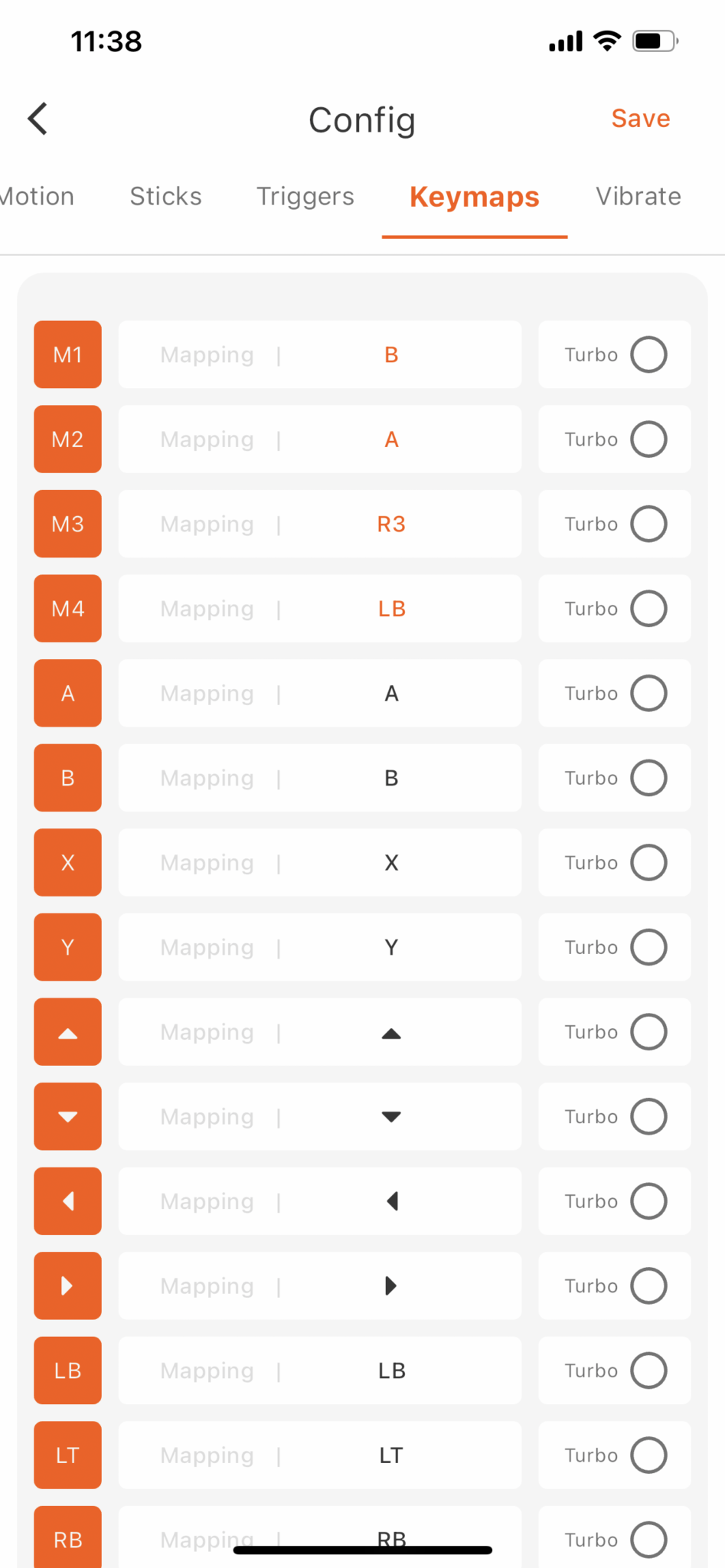The image size is (725, 1568).
Task: Turn on Turbo for the M3 button
Action: [x=648, y=524]
